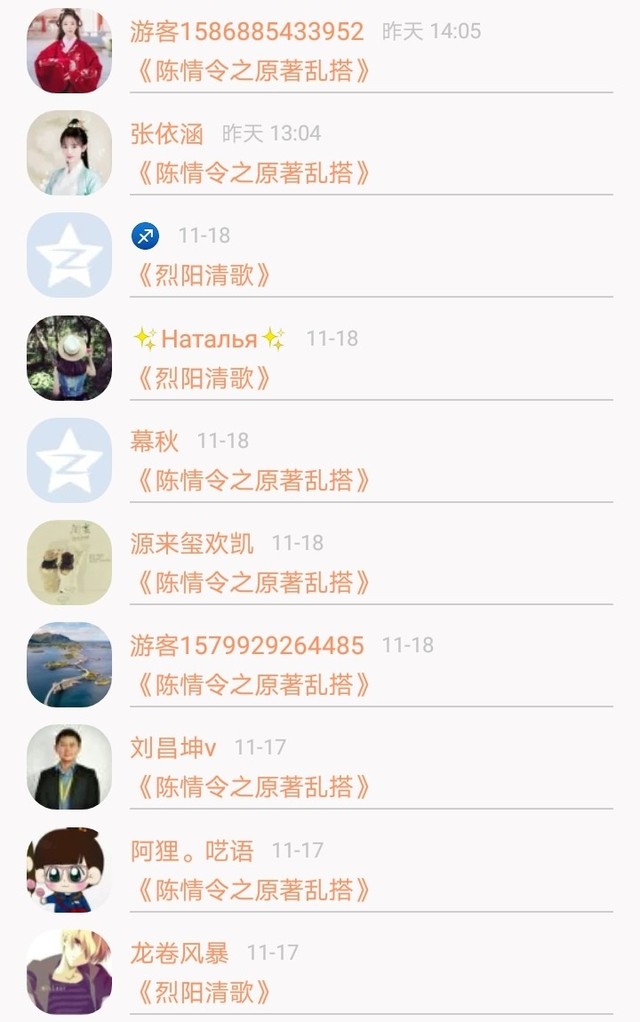View 阿狸。呓语's cartoon avatar
640x1022 pixels.
[x=69, y=869]
